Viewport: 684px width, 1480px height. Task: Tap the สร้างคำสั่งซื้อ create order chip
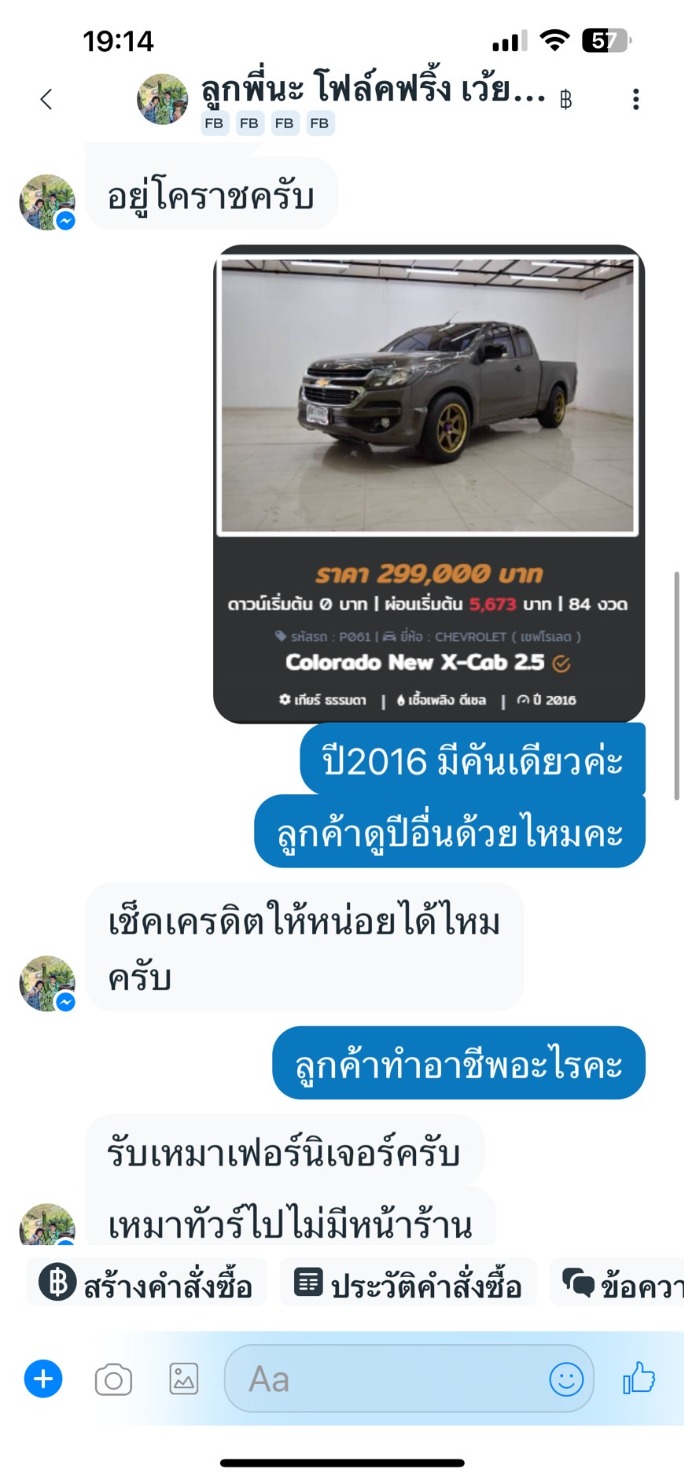coord(146,1283)
